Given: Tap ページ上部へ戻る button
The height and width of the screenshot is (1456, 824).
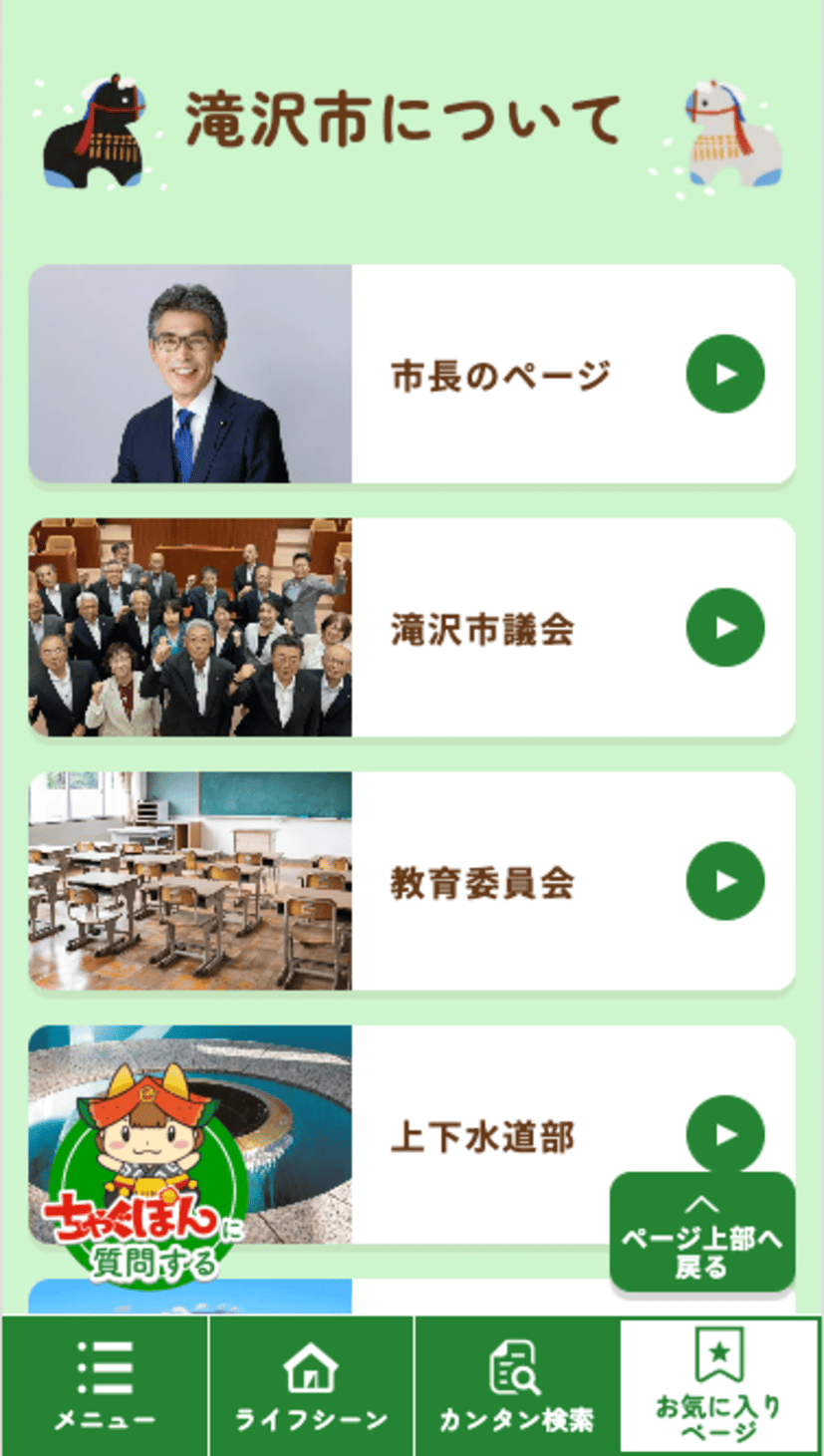Looking at the screenshot, I should coord(701,1233).
